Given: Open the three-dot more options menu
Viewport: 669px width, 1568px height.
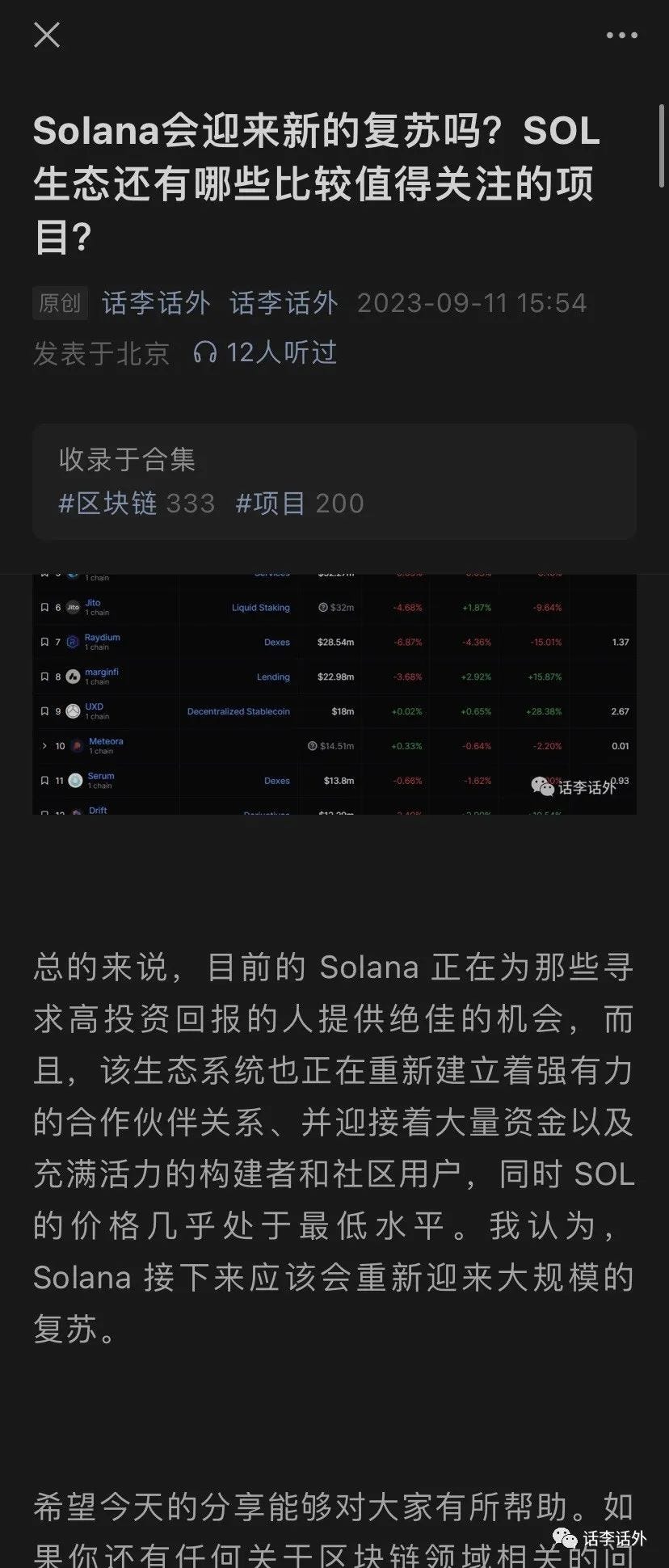Looking at the screenshot, I should [622, 34].
